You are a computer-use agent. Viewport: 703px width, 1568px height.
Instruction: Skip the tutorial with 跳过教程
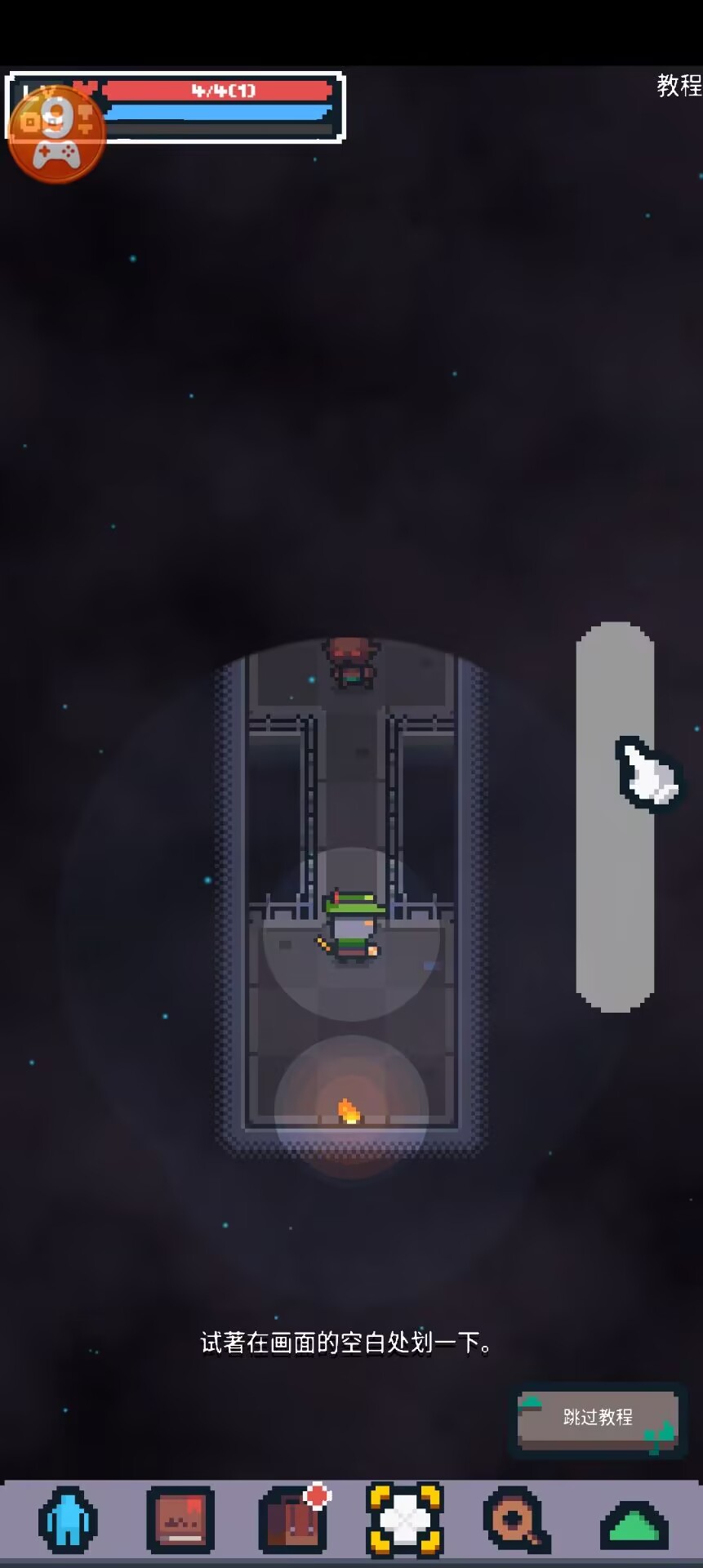pyautogui.click(x=598, y=1417)
